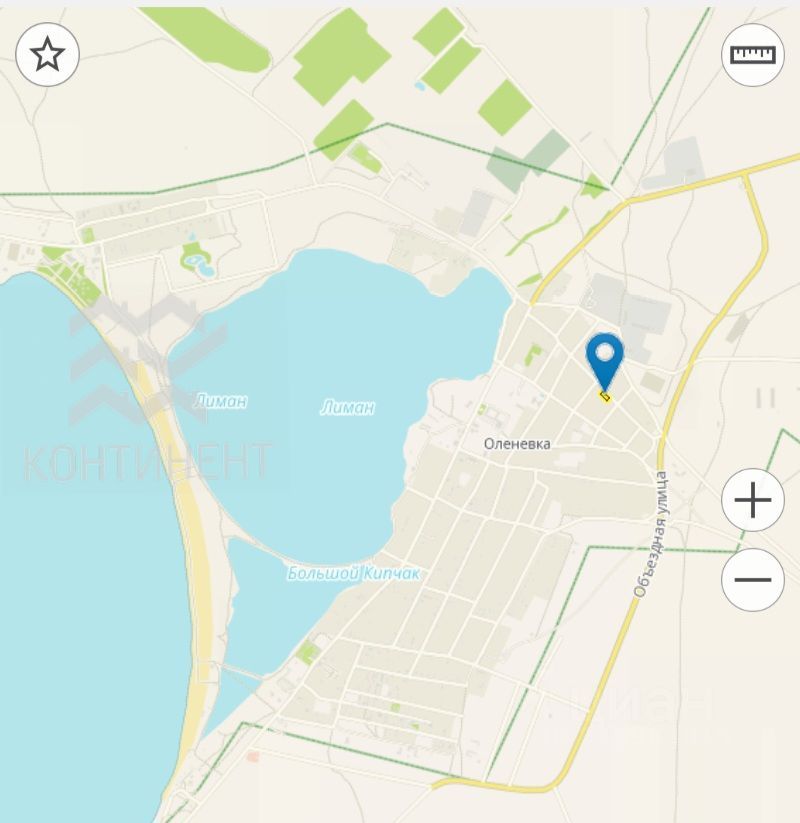Zoom in with the plus button
This screenshot has width=800, height=823.
pyautogui.click(x=753, y=500)
